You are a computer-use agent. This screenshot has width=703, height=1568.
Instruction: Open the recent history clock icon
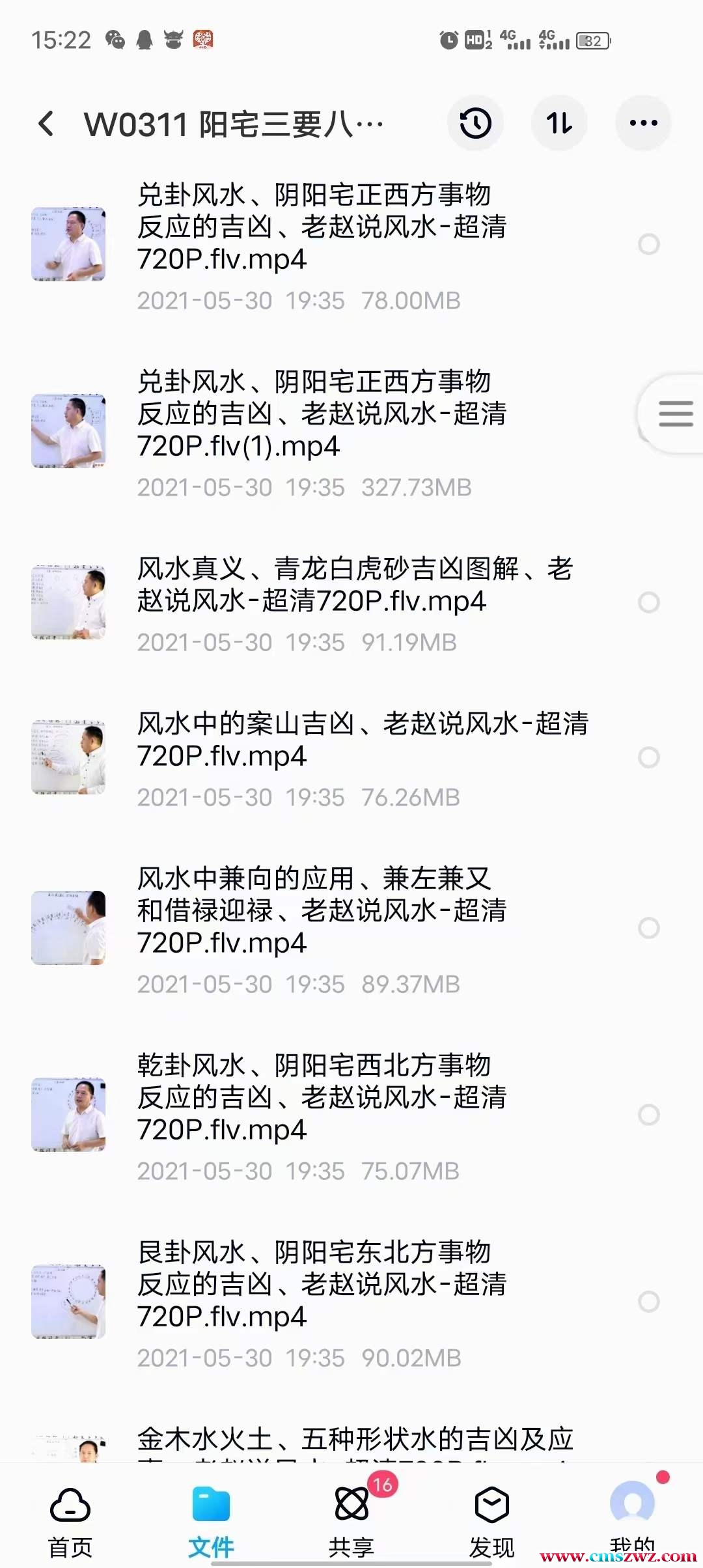click(x=475, y=123)
